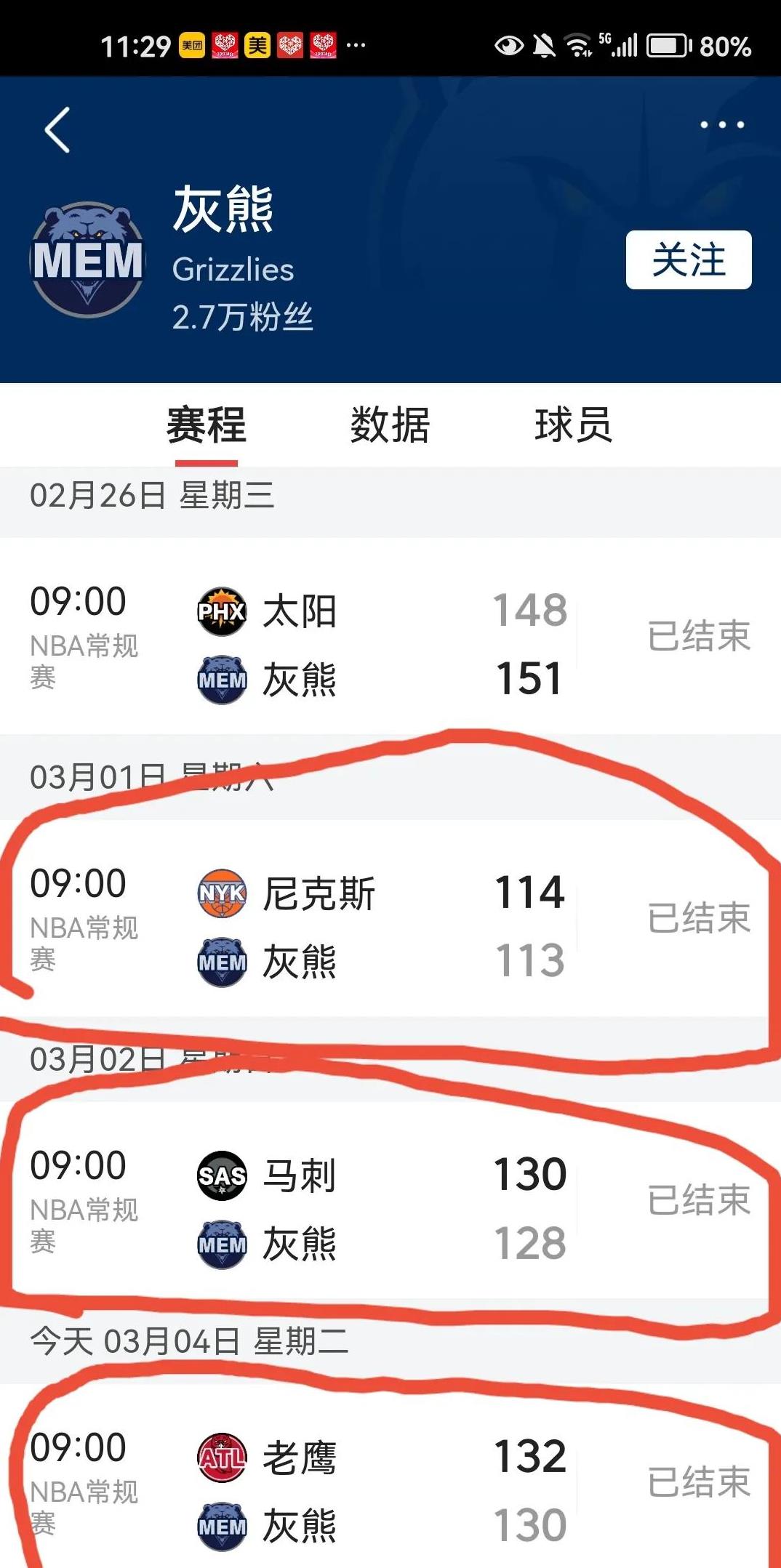Switch to the 数据 tab
Image resolution: width=781 pixels, height=1568 pixels.
pos(390,427)
